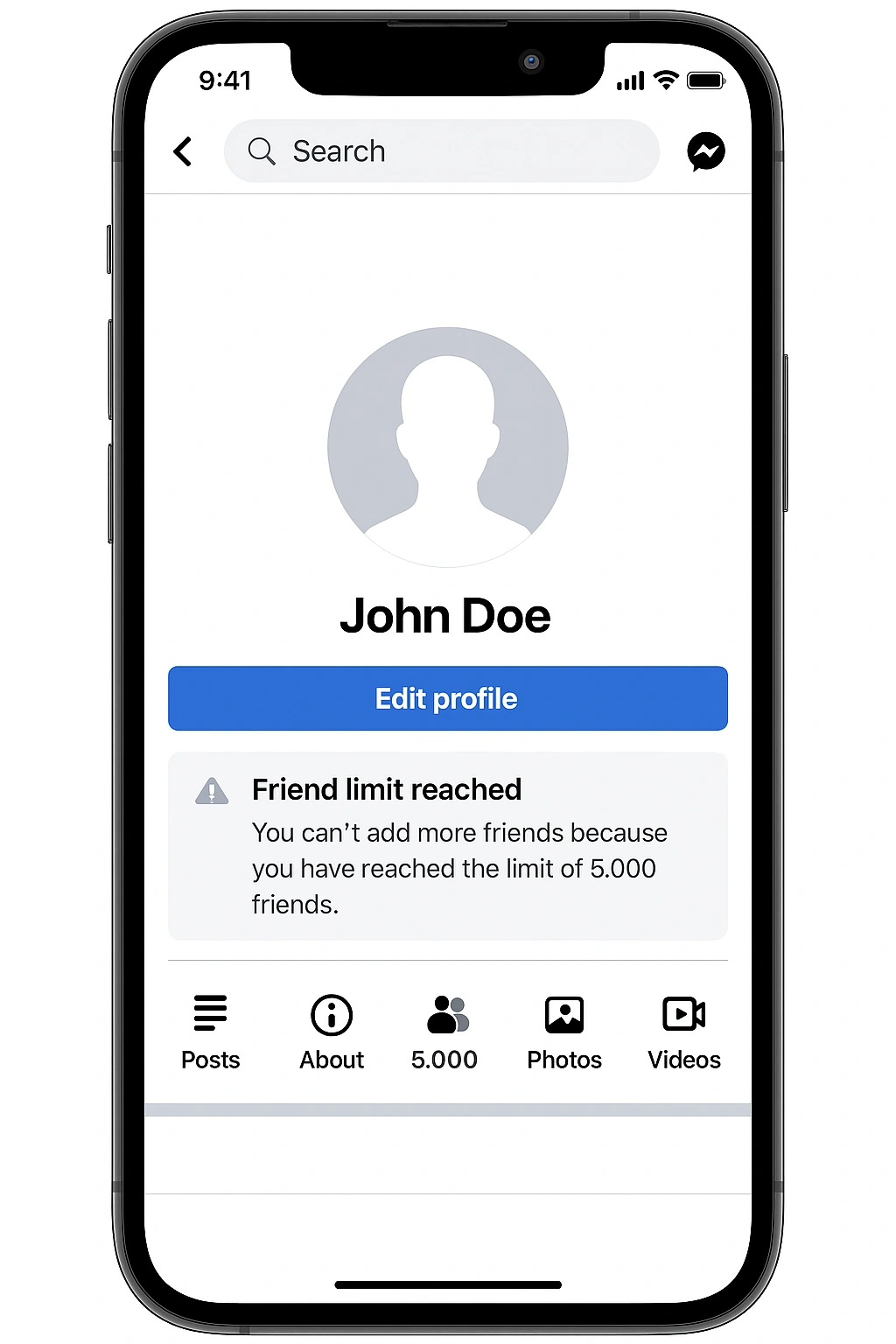Open the Videos tab

684,1032
